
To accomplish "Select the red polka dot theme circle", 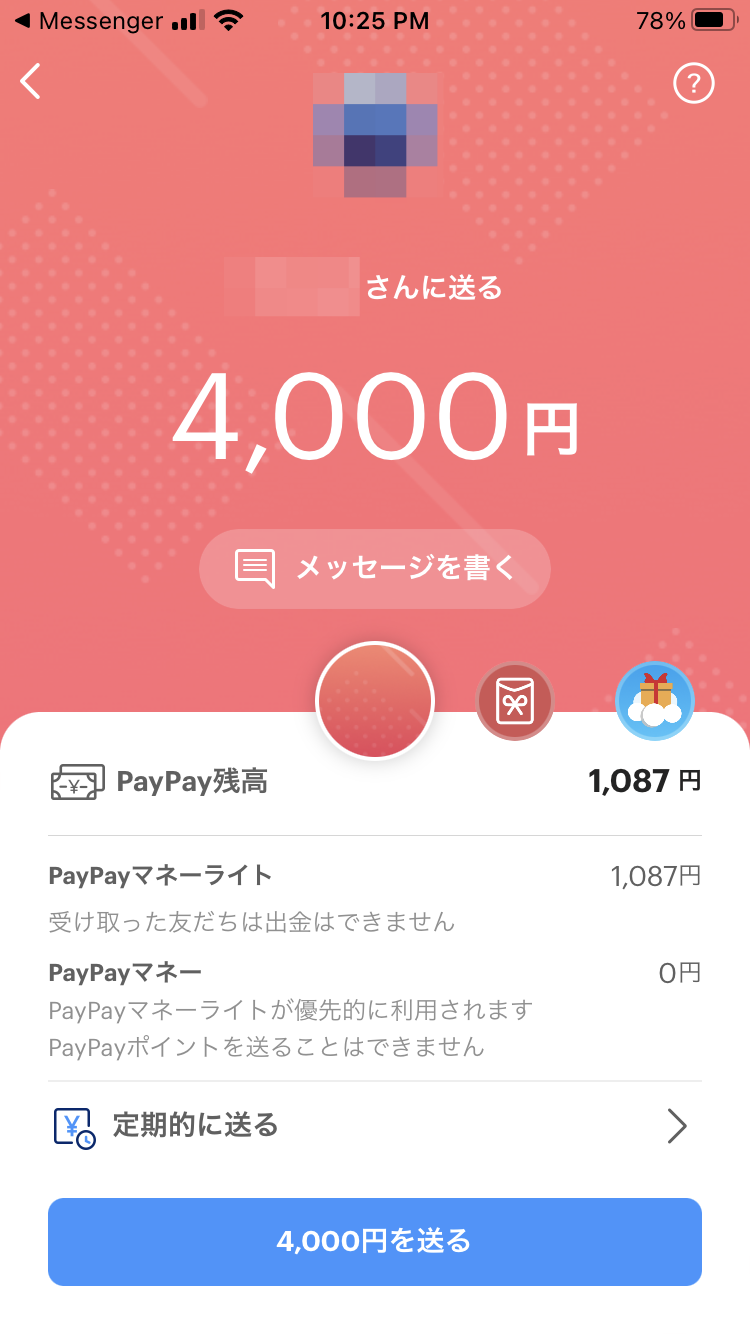I will point(375,701).
